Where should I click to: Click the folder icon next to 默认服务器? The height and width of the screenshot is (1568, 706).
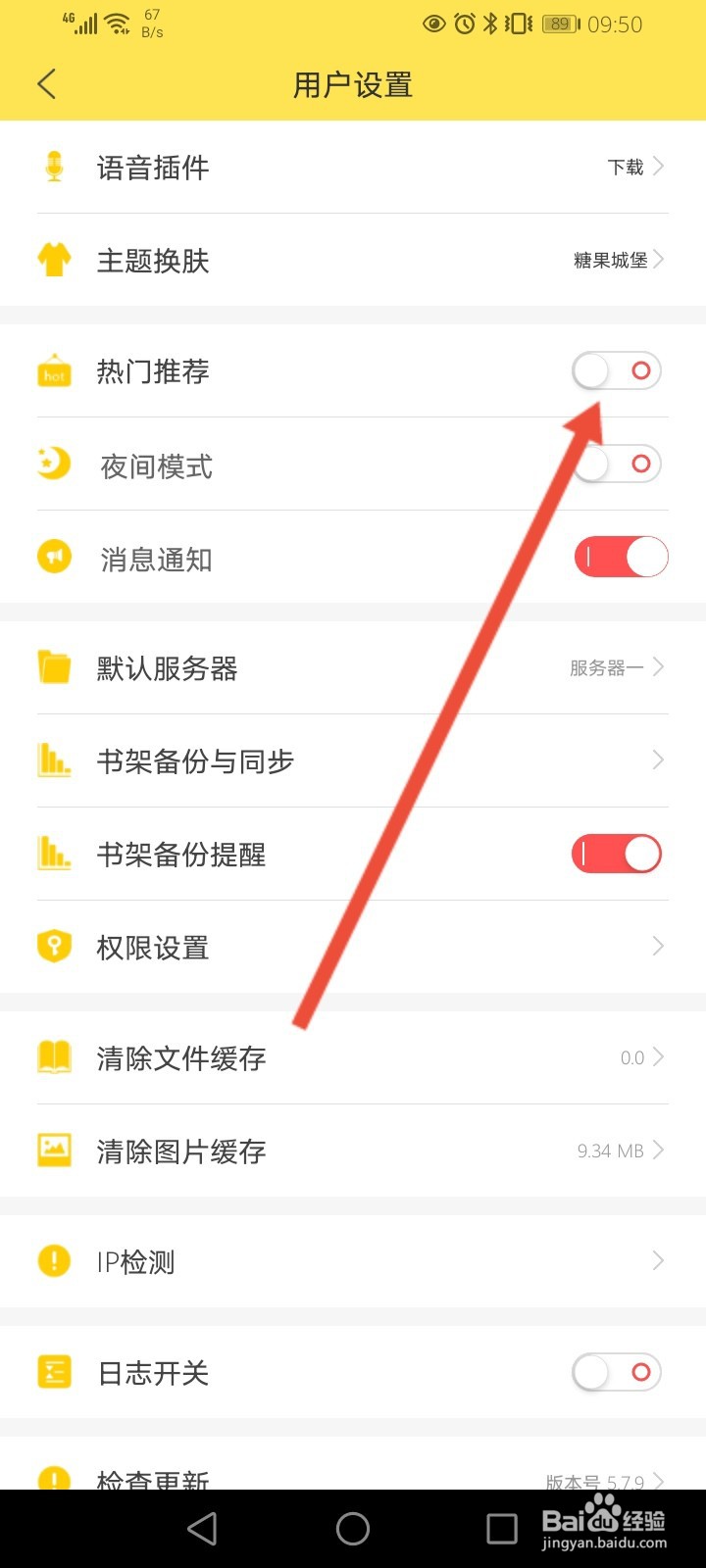click(x=54, y=667)
